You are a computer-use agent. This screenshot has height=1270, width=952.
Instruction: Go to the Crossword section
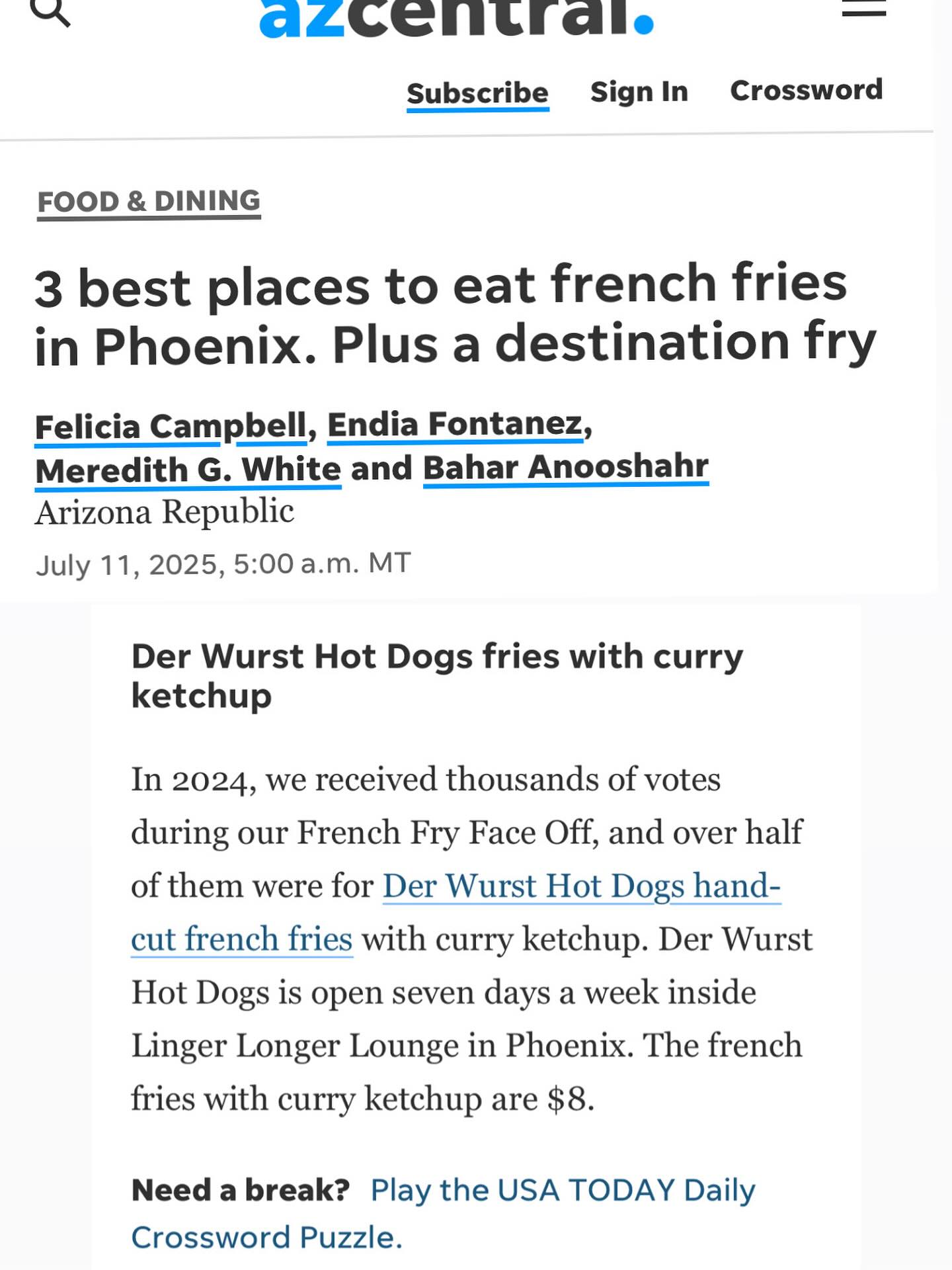pyautogui.click(x=806, y=90)
